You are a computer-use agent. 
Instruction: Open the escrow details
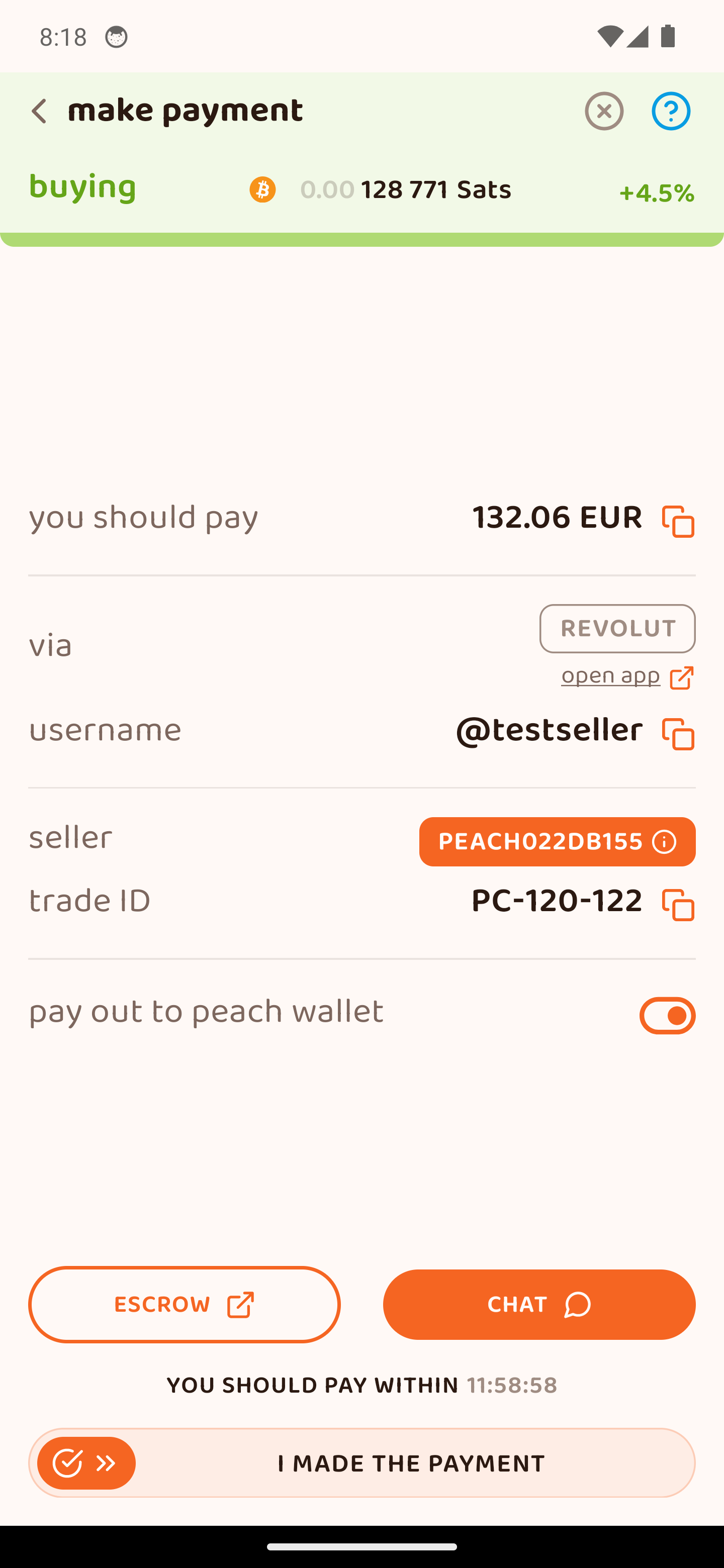pos(184,1305)
